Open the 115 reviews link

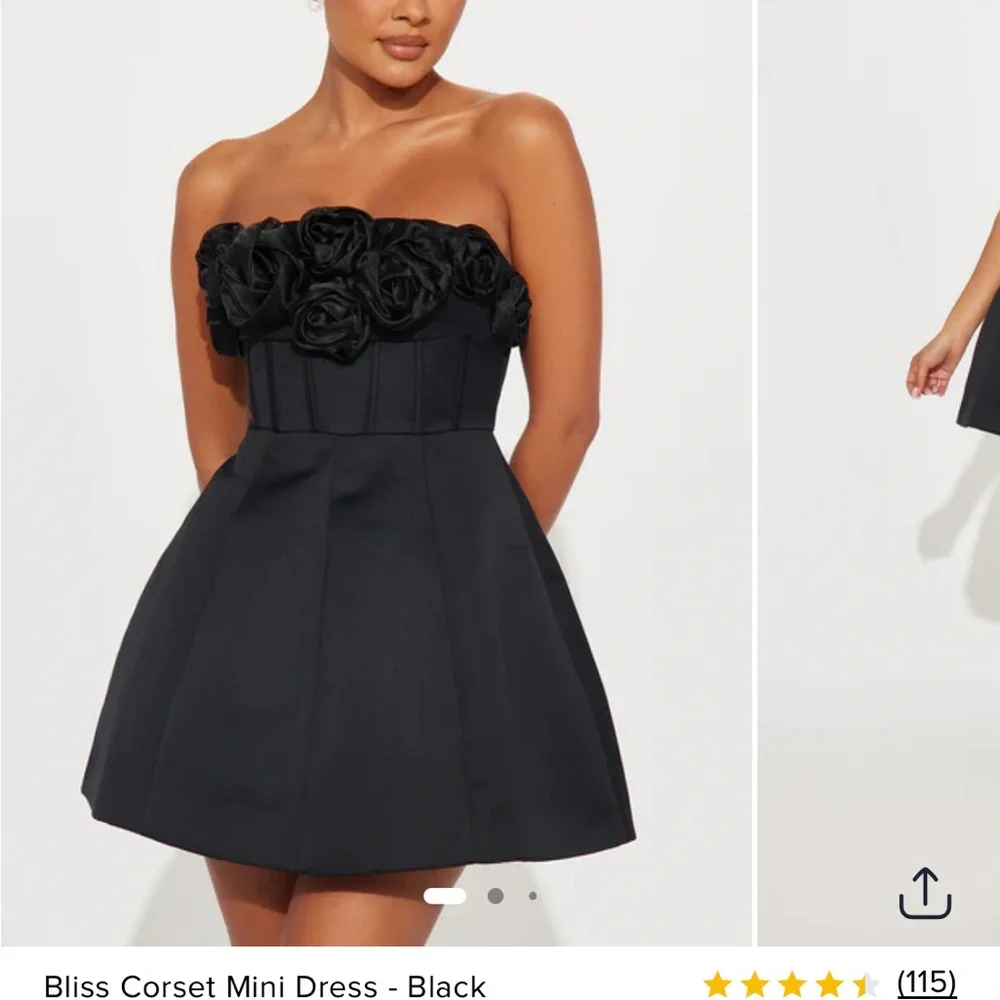[x=926, y=981]
